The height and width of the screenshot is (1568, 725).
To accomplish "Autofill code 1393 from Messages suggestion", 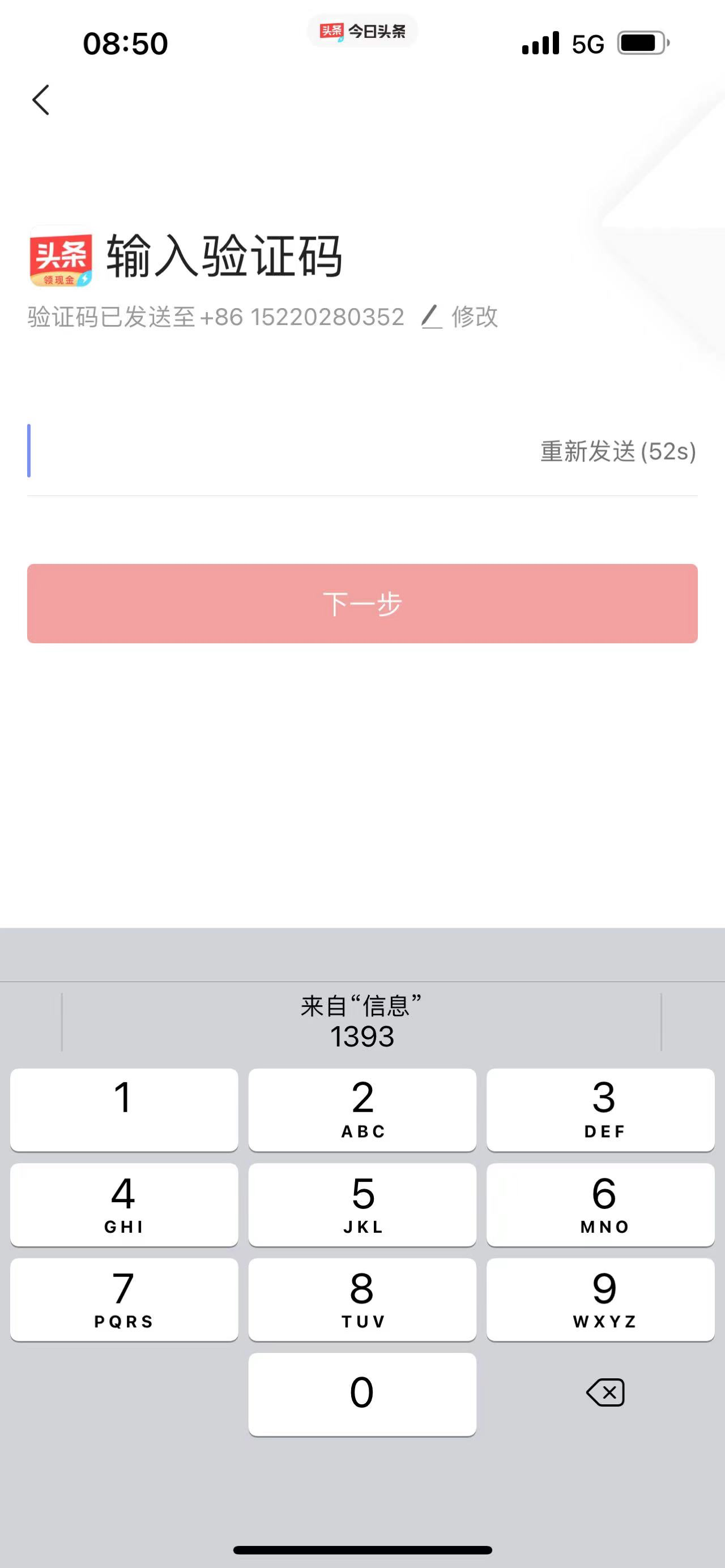I will click(362, 1023).
